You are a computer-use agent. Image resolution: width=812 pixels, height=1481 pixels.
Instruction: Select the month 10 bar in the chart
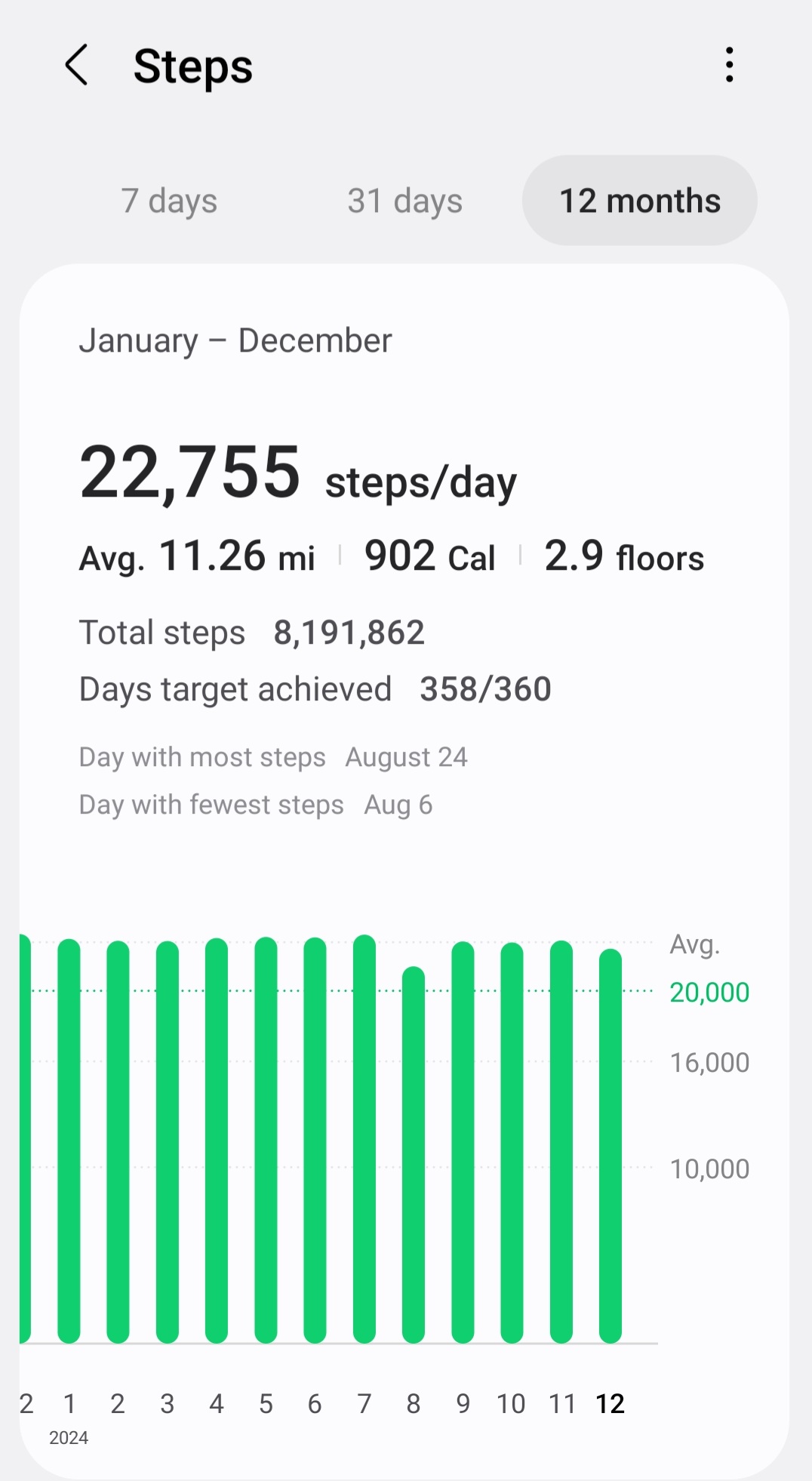click(512, 1143)
